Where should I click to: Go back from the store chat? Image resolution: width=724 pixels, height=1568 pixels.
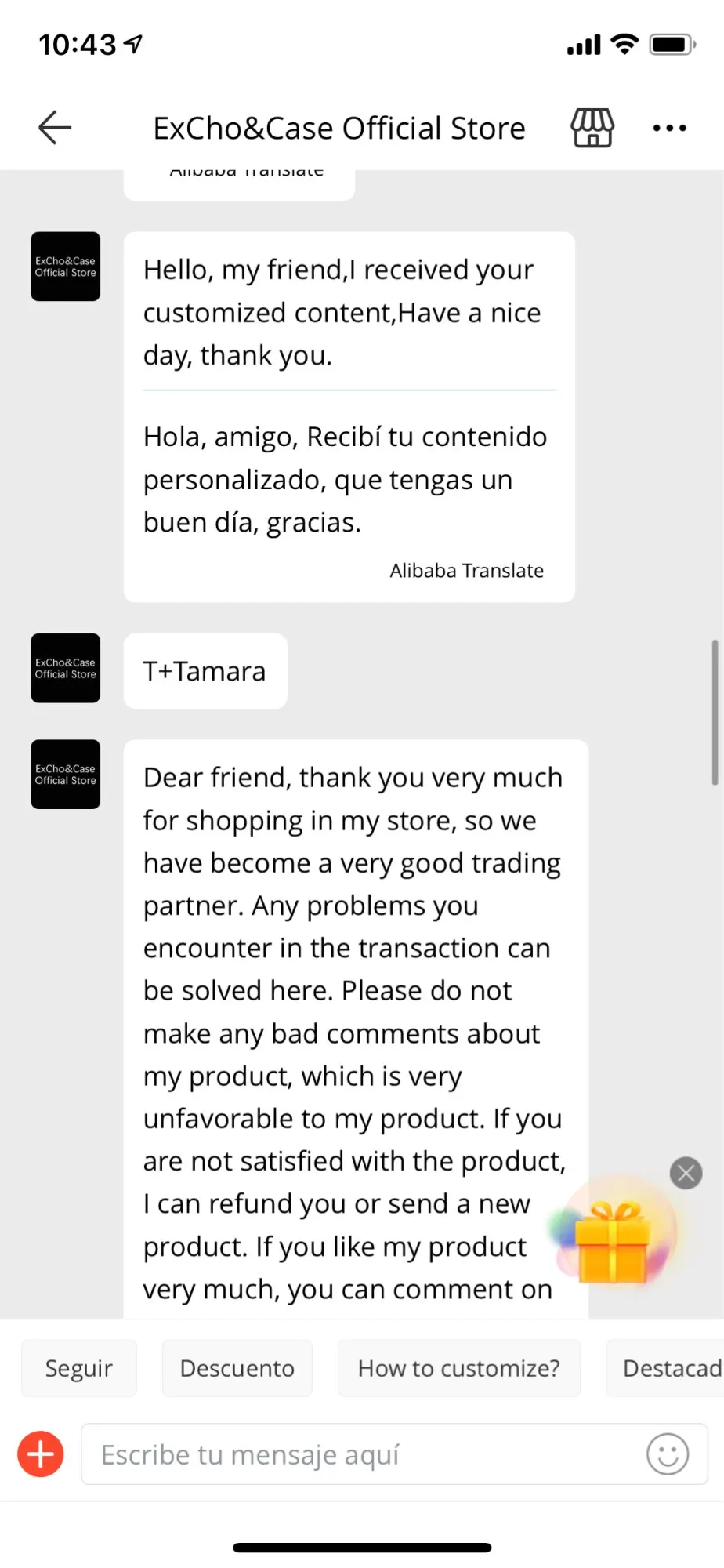pyautogui.click(x=55, y=128)
